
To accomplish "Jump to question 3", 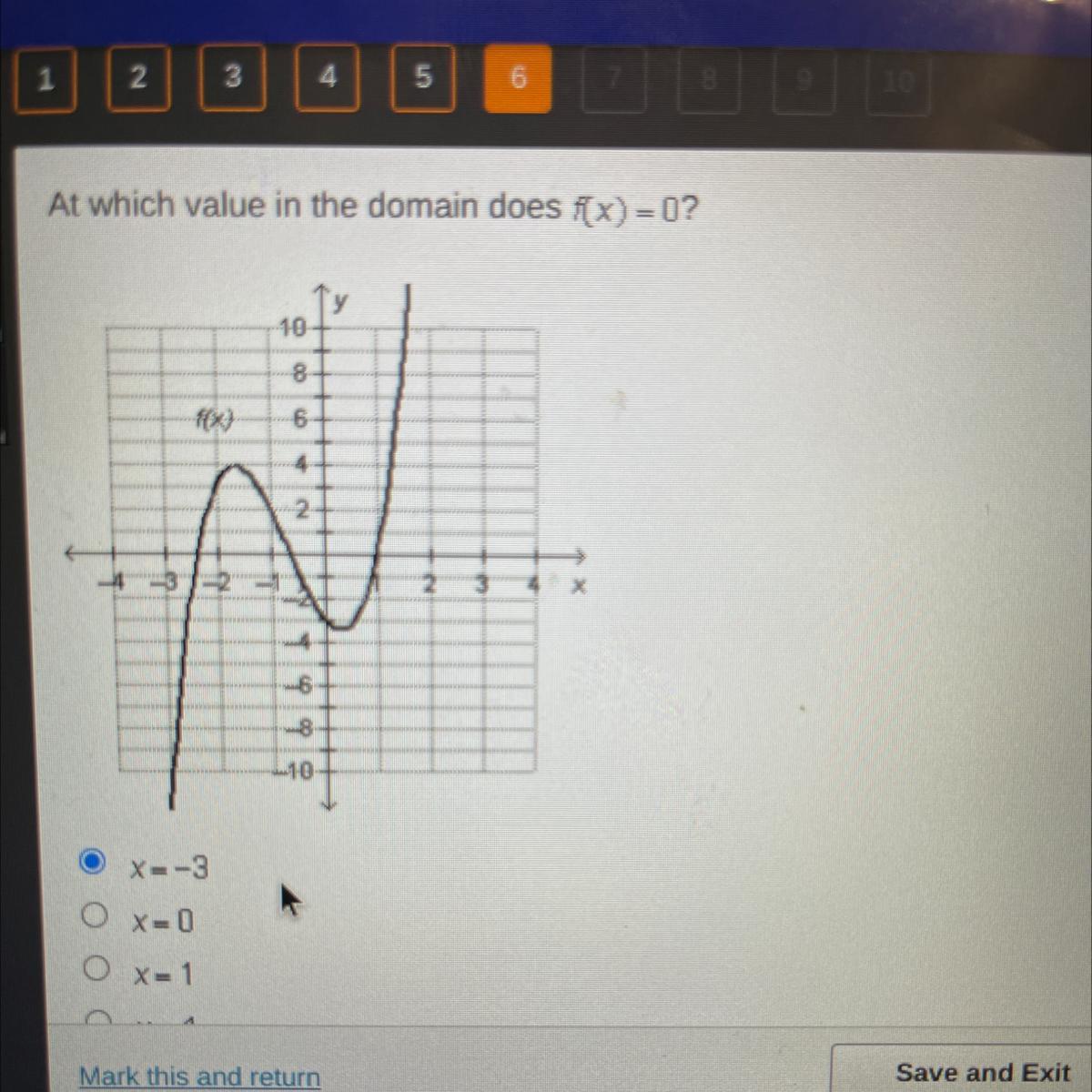I will [x=233, y=77].
